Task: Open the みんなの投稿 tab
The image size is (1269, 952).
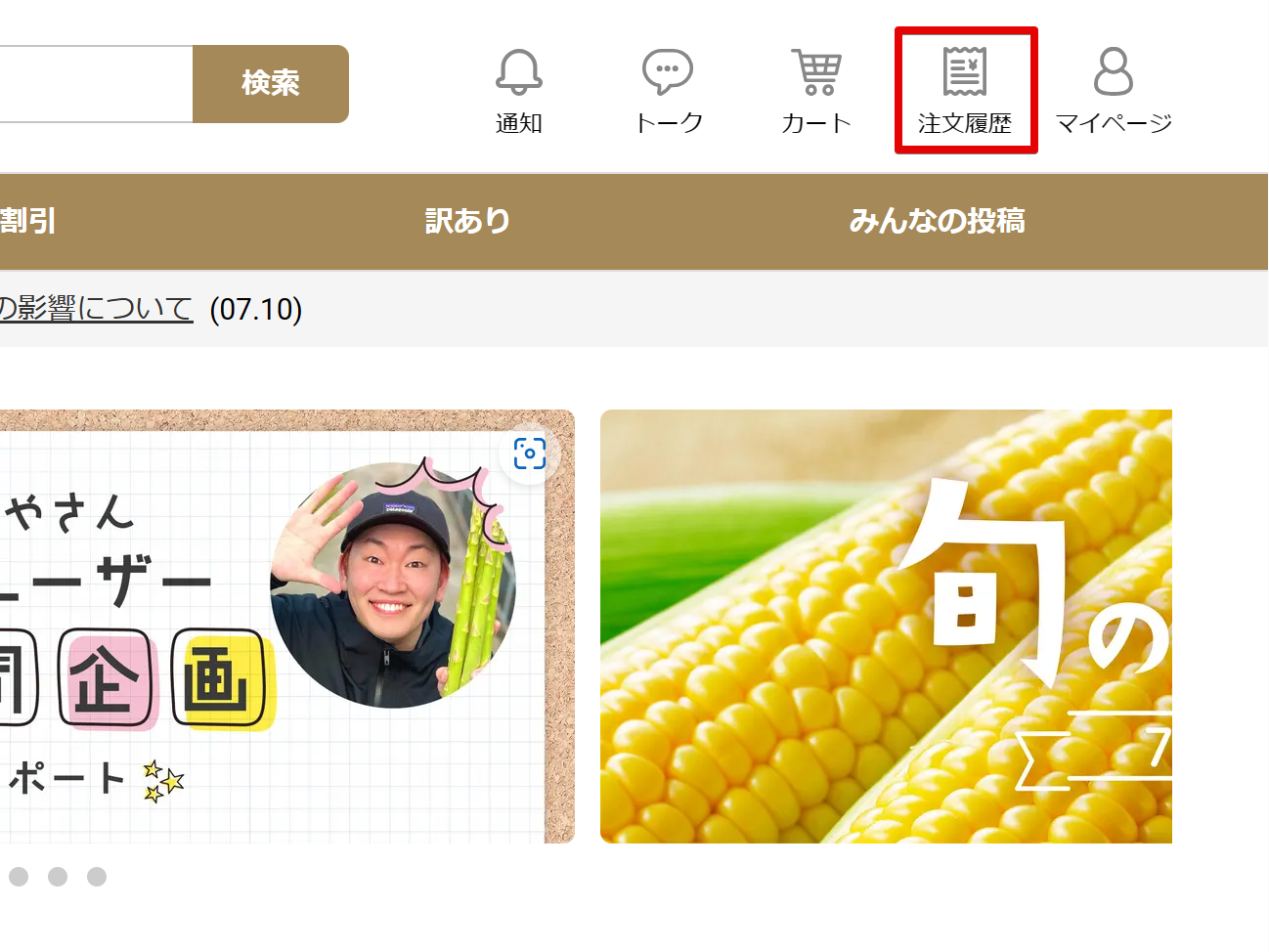Action: click(937, 221)
